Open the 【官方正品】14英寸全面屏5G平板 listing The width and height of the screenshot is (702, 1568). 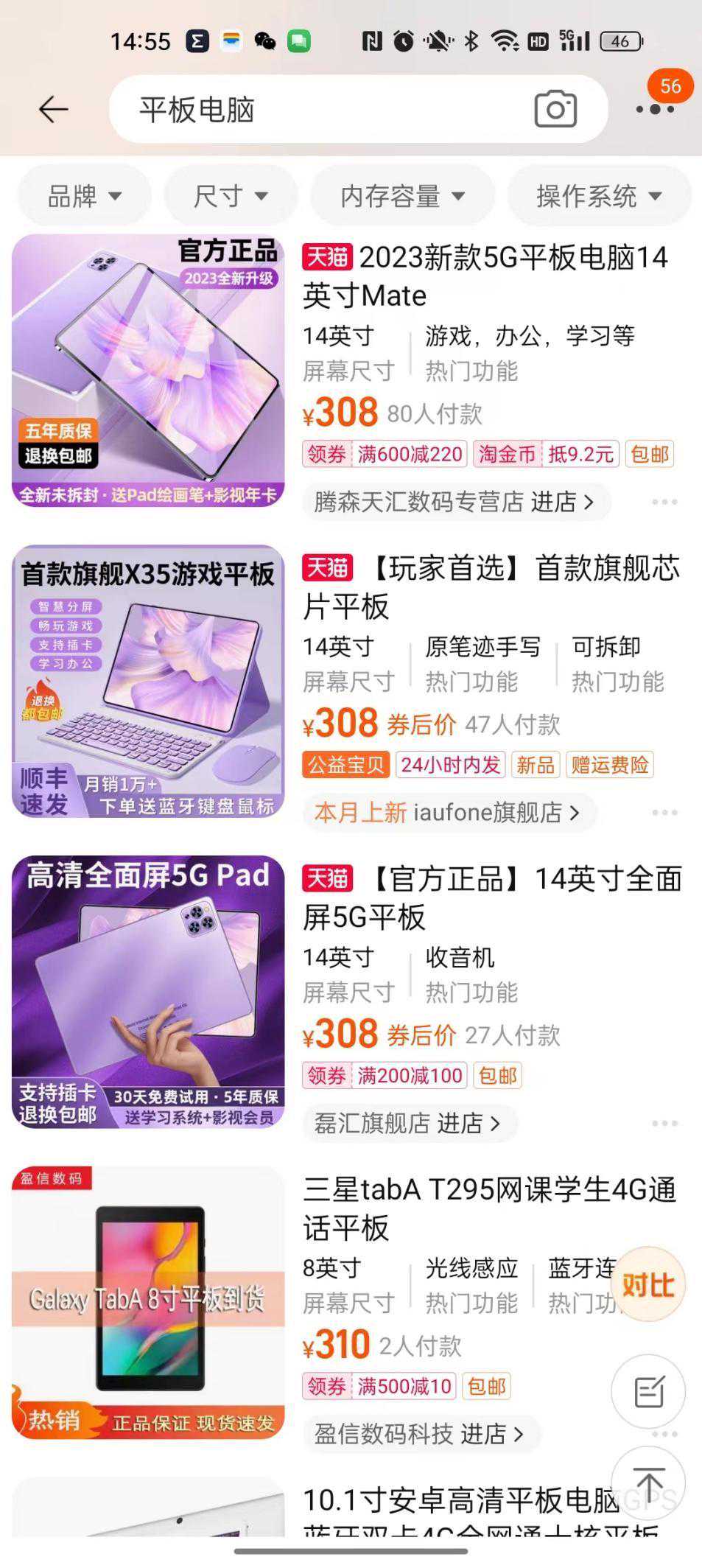pos(491,897)
